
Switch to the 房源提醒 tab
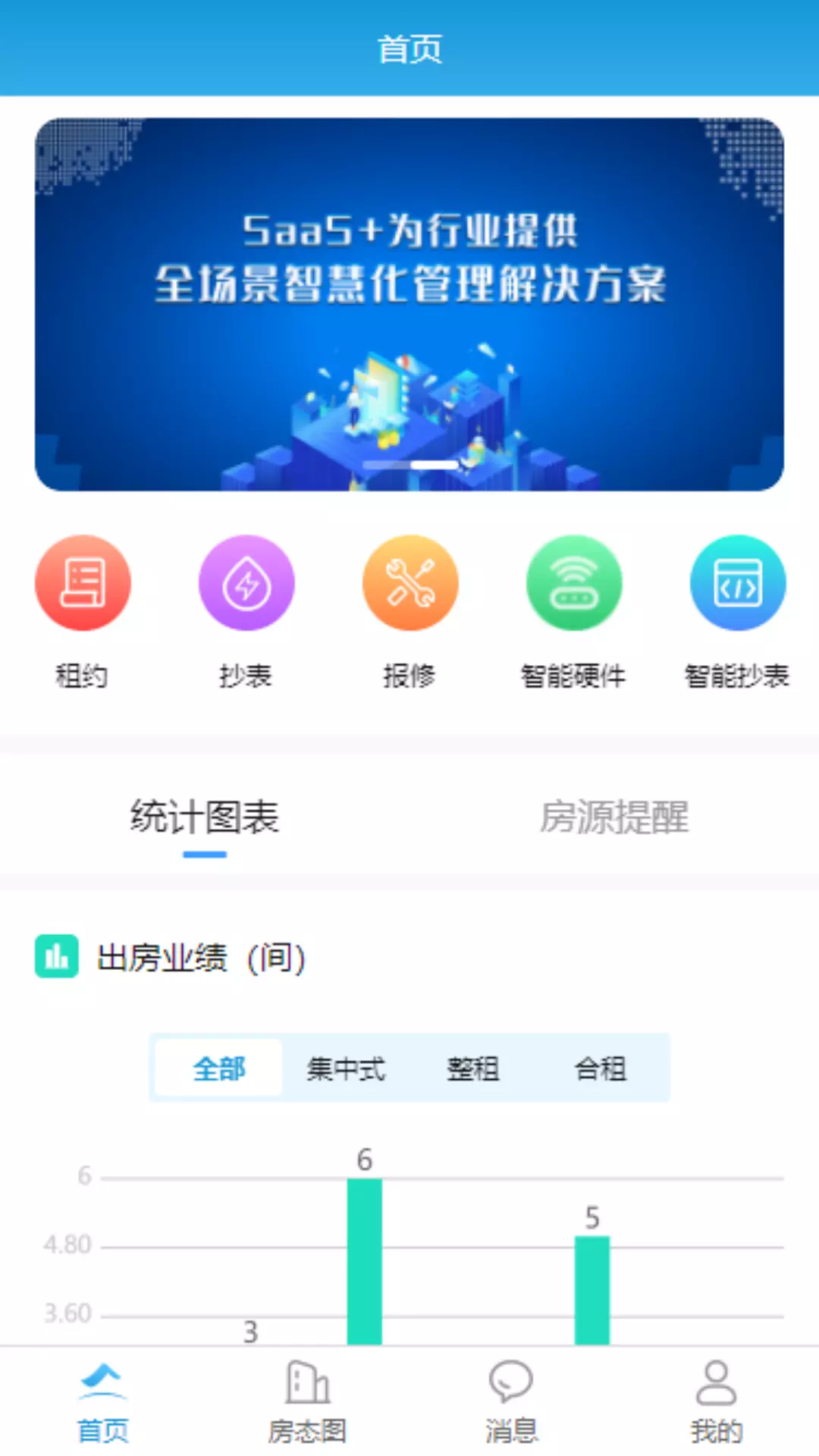[x=614, y=817]
